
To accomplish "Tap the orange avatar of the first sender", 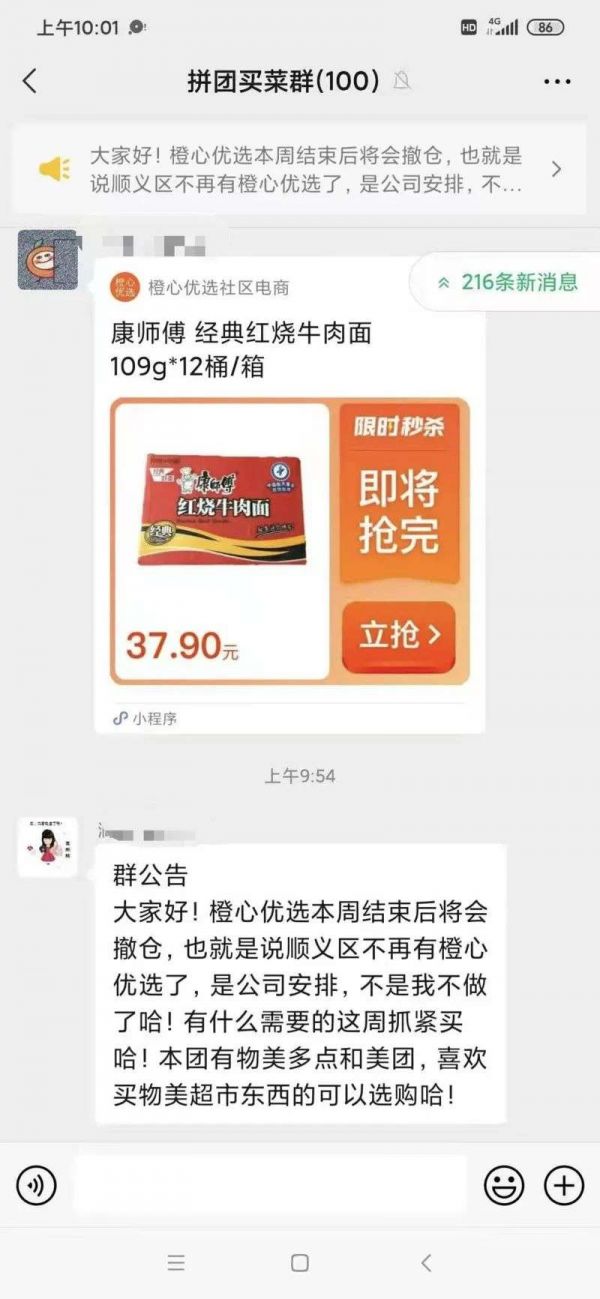I will pyautogui.click(x=47, y=259).
